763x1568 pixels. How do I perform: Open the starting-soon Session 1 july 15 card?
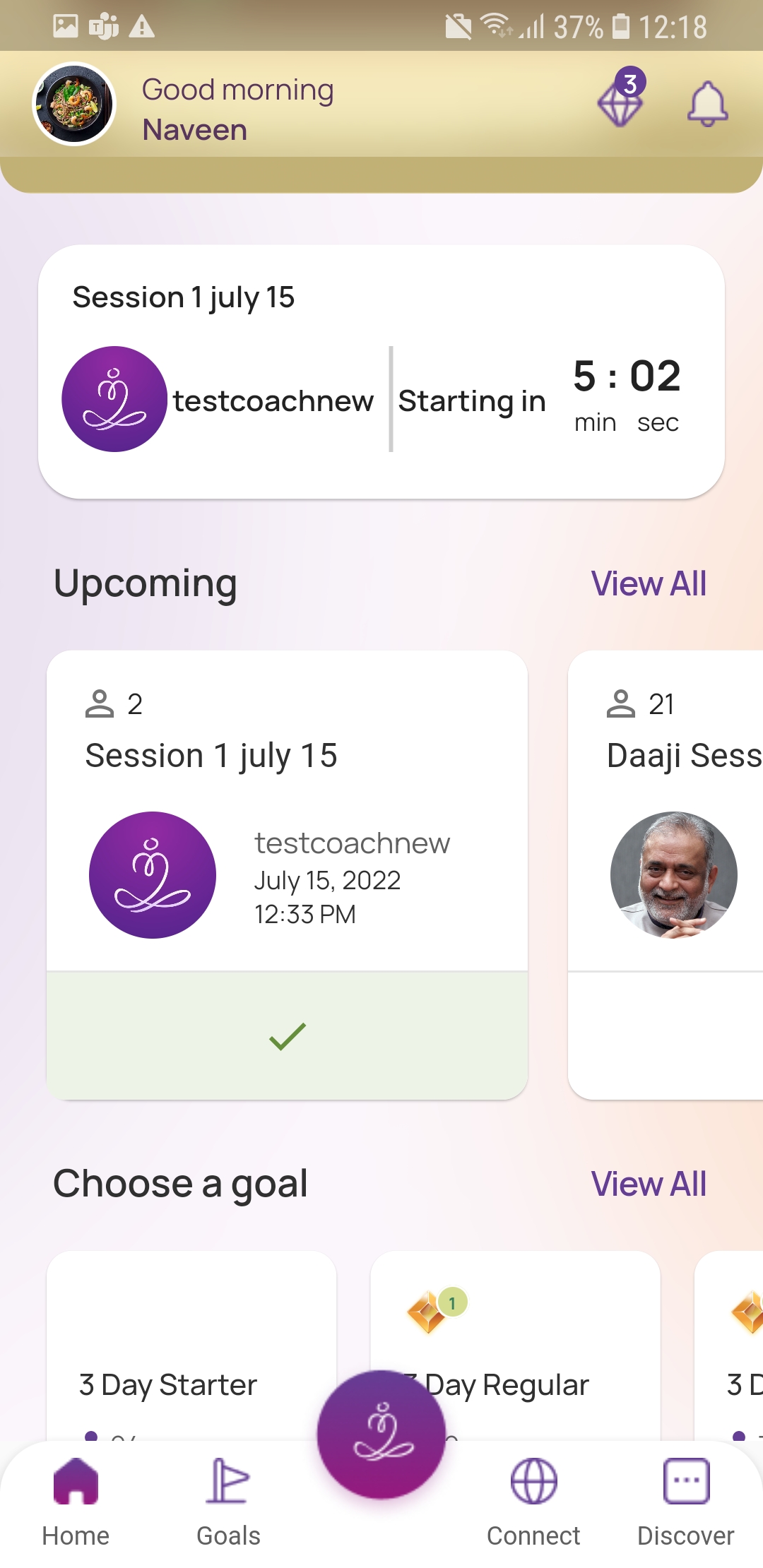381,372
